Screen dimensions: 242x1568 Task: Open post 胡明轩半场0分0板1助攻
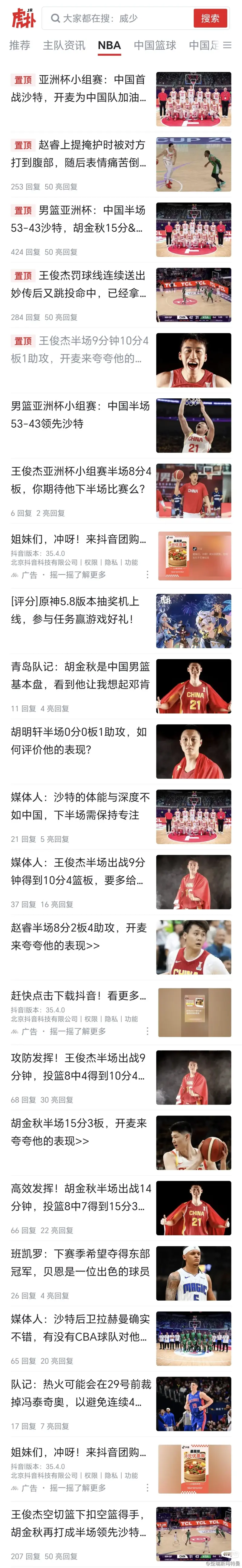(79, 740)
